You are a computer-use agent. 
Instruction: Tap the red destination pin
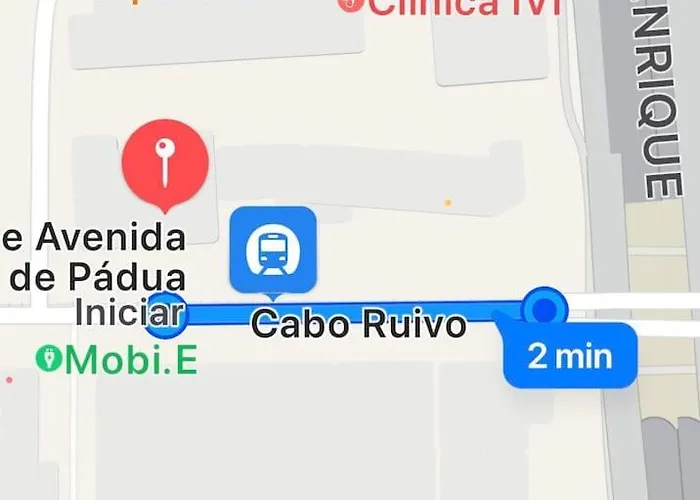point(164,164)
